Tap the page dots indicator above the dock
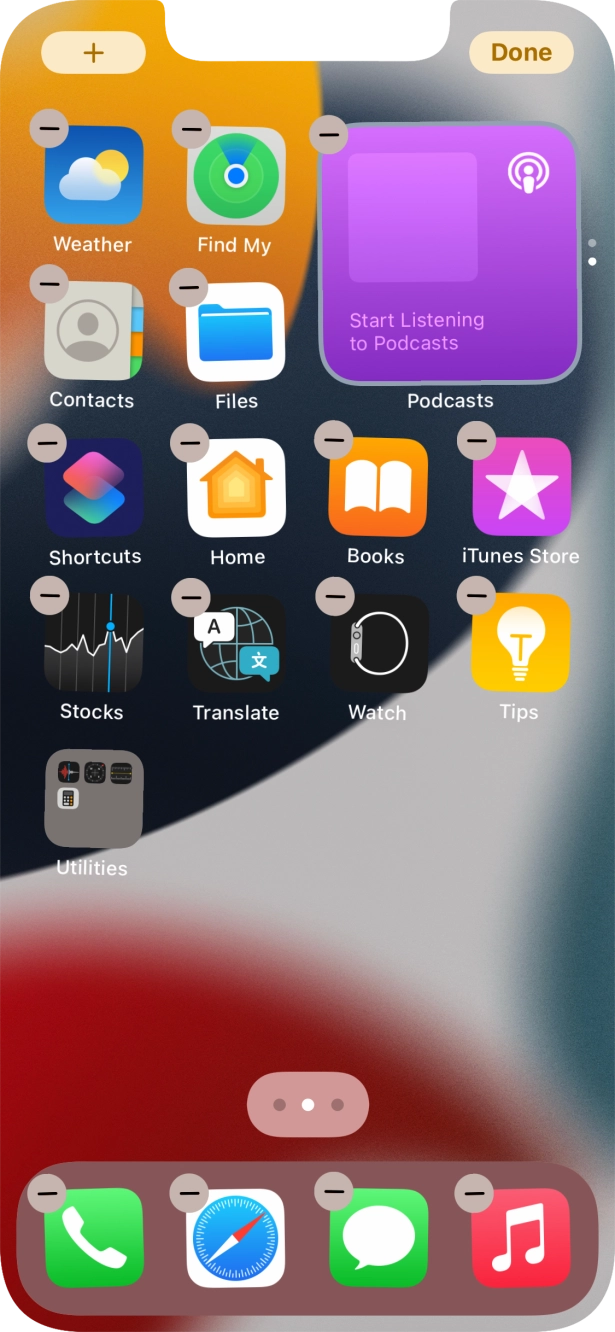Screen dimensions: 615x1332 point(308,1105)
